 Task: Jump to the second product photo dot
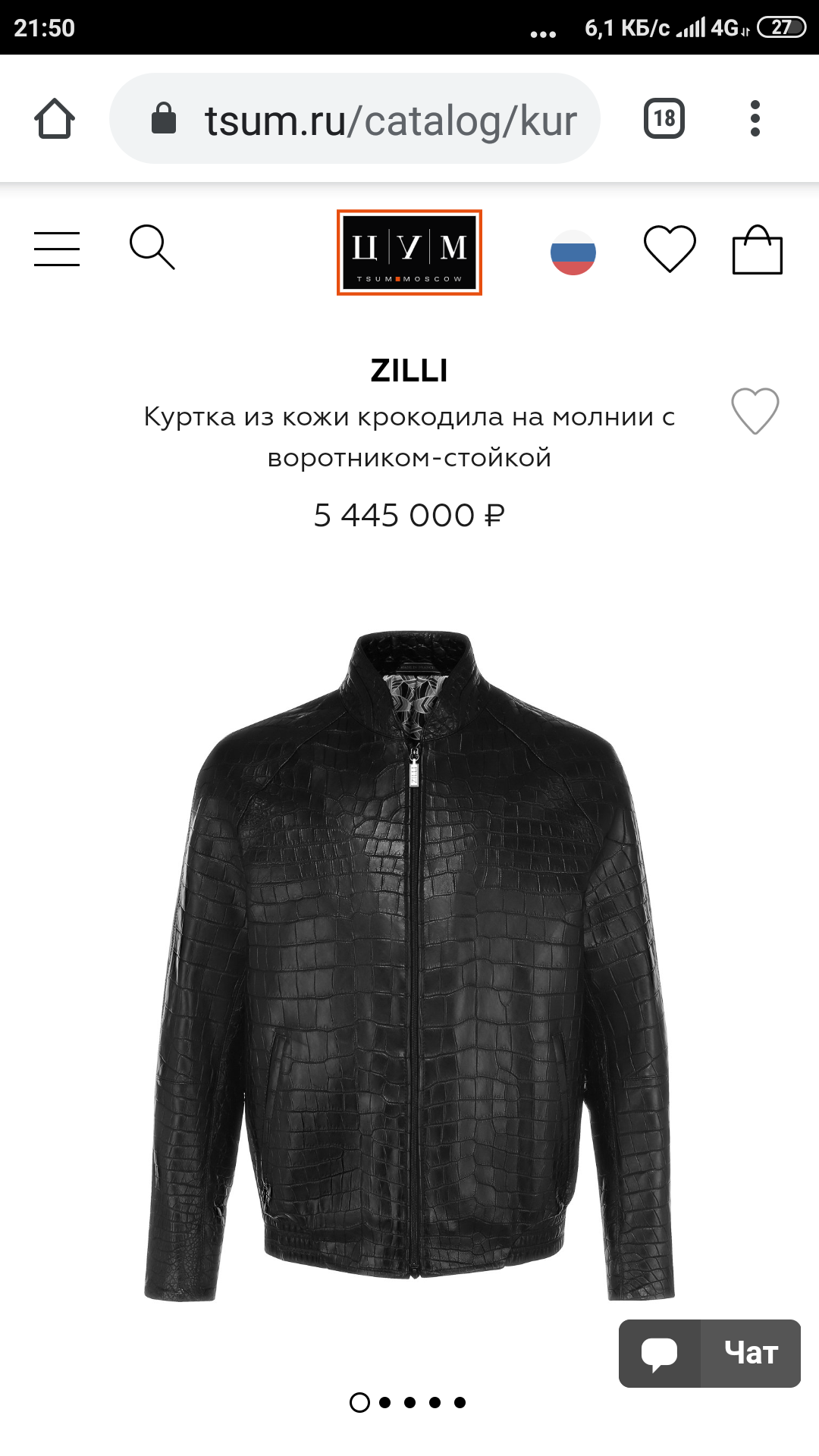[385, 1402]
